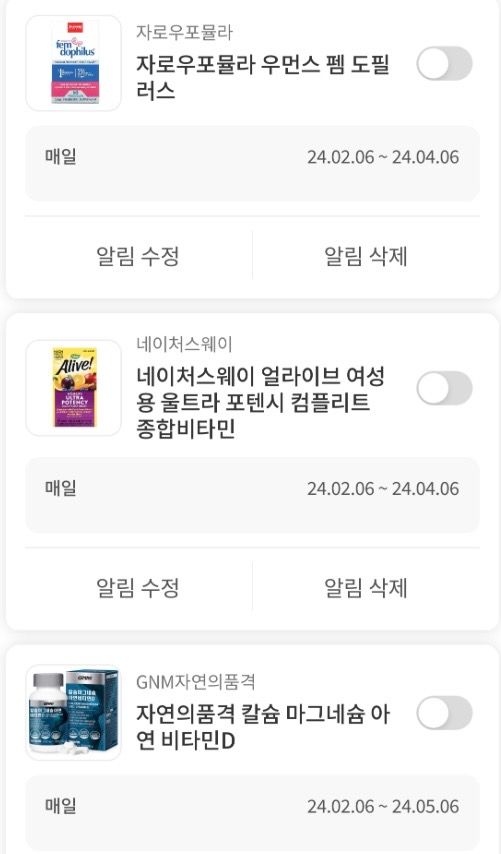501x854 pixels.
Task: Delete the alarm for 네이처스웨이 얼라이브 종합비타민
Action: [x=366, y=587]
